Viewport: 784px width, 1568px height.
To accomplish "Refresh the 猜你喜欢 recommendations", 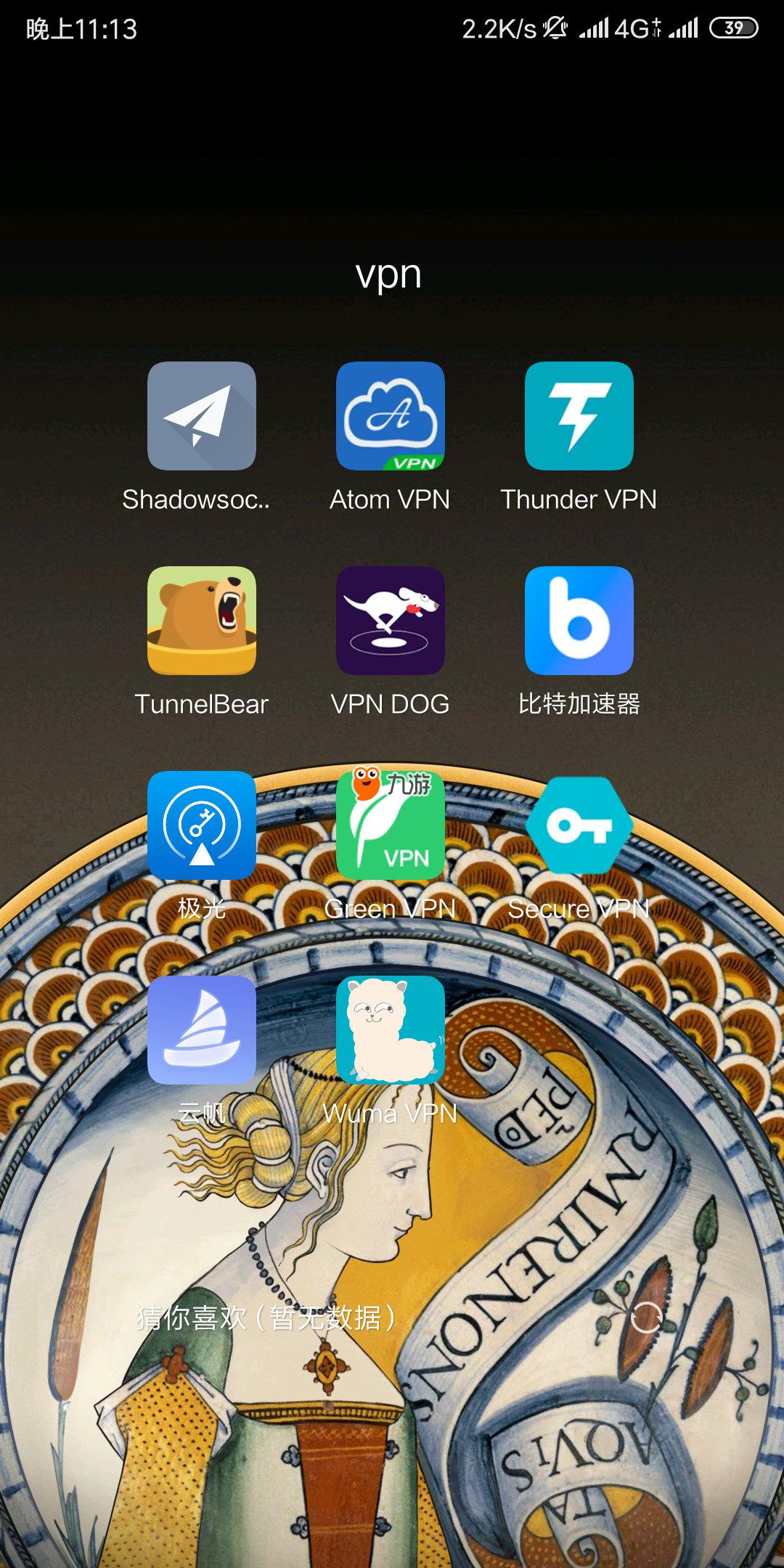I will pyautogui.click(x=646, y=1318).
